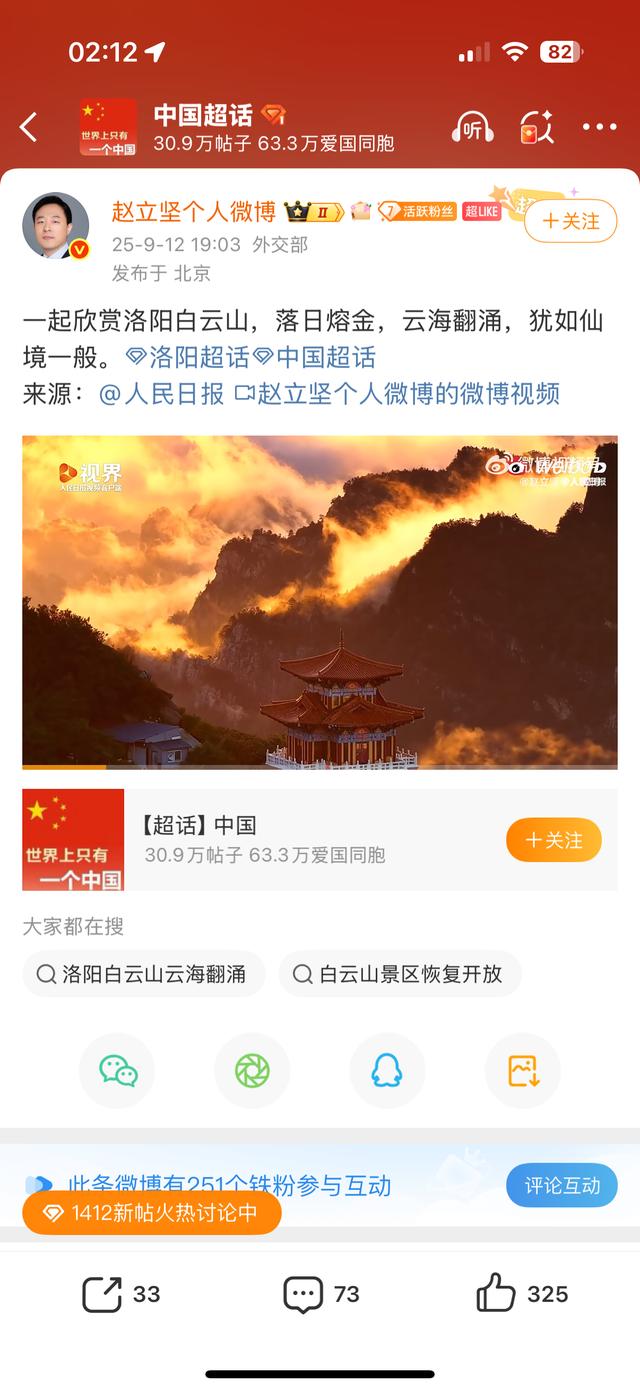This screenshot has width=640, height=1391.
Task: Go back using the top-left arrow
Action: 28,127
